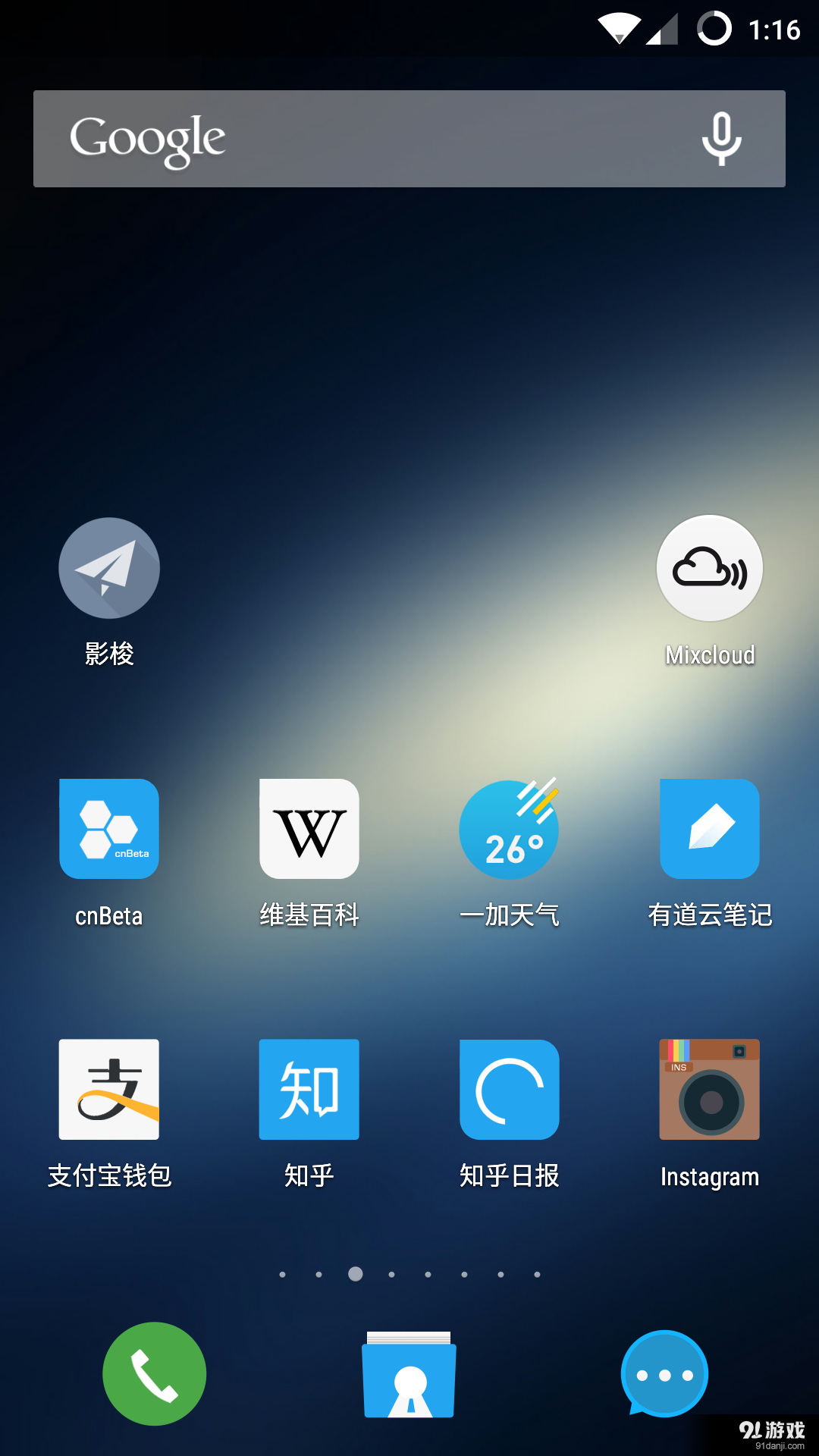Open 维基百科 (Wikipedia)
This screenshot has width=819, height=1456.
coord(309,829)
